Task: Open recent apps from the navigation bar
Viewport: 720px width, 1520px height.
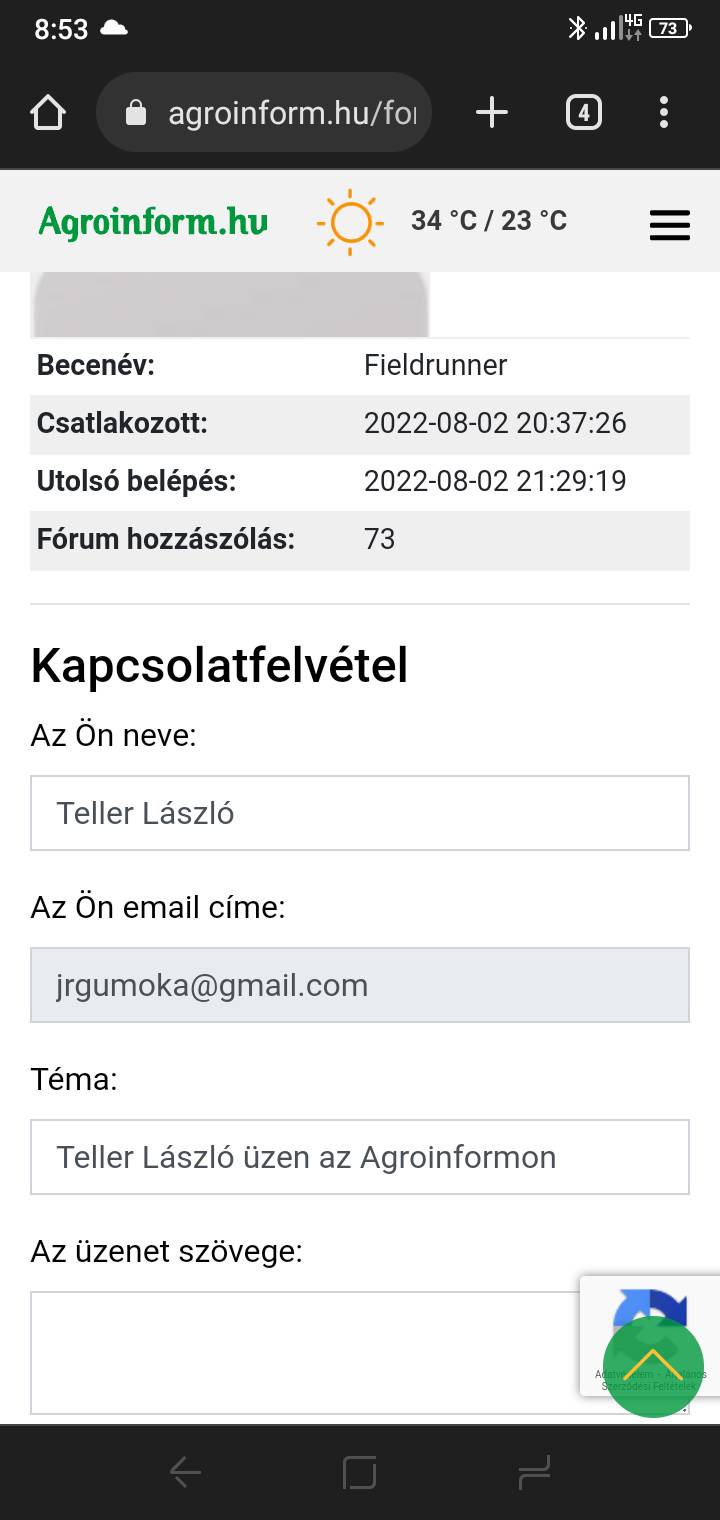Action: click(535, 1472)
